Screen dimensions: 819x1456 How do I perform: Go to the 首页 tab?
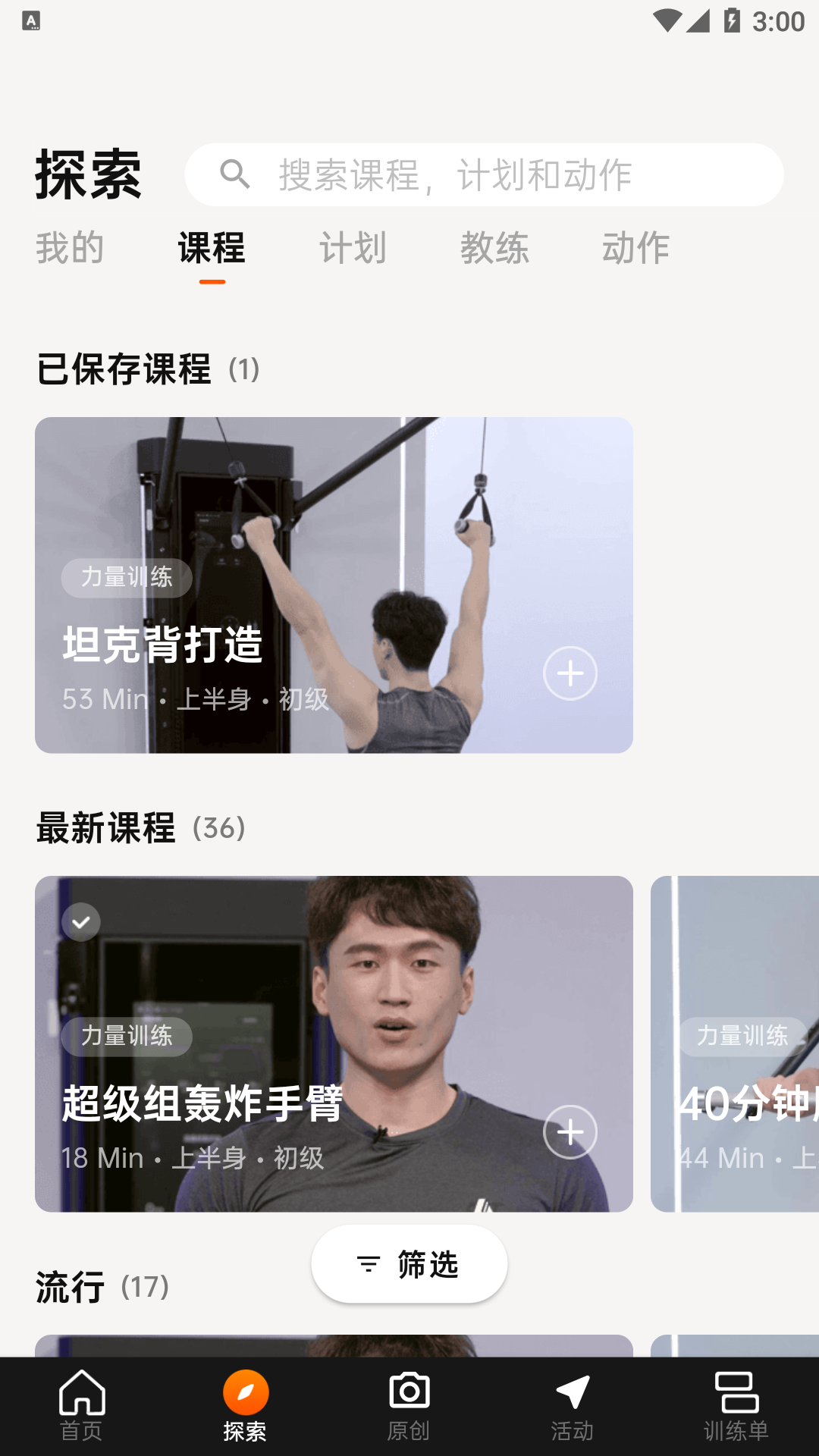81,1406
